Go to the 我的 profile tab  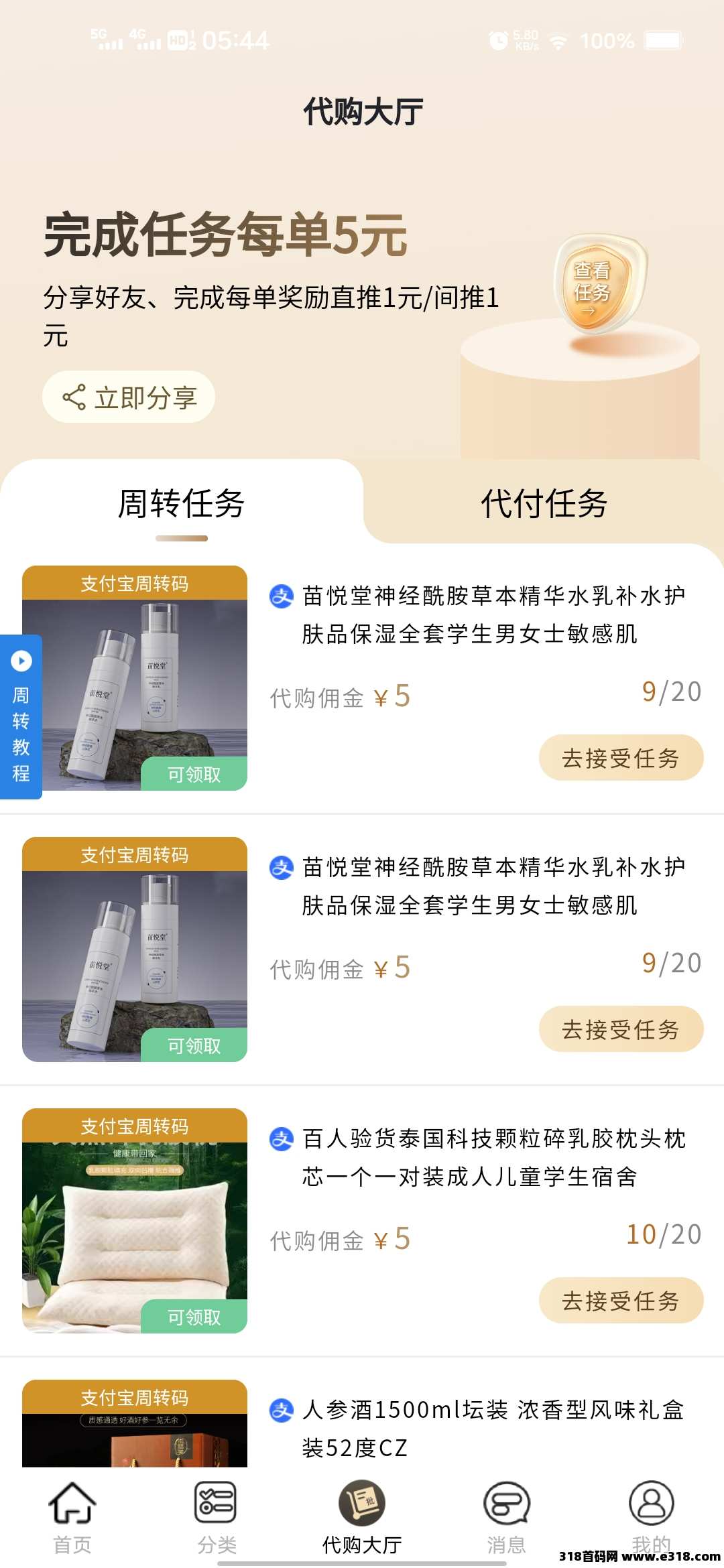[650, 1514]
